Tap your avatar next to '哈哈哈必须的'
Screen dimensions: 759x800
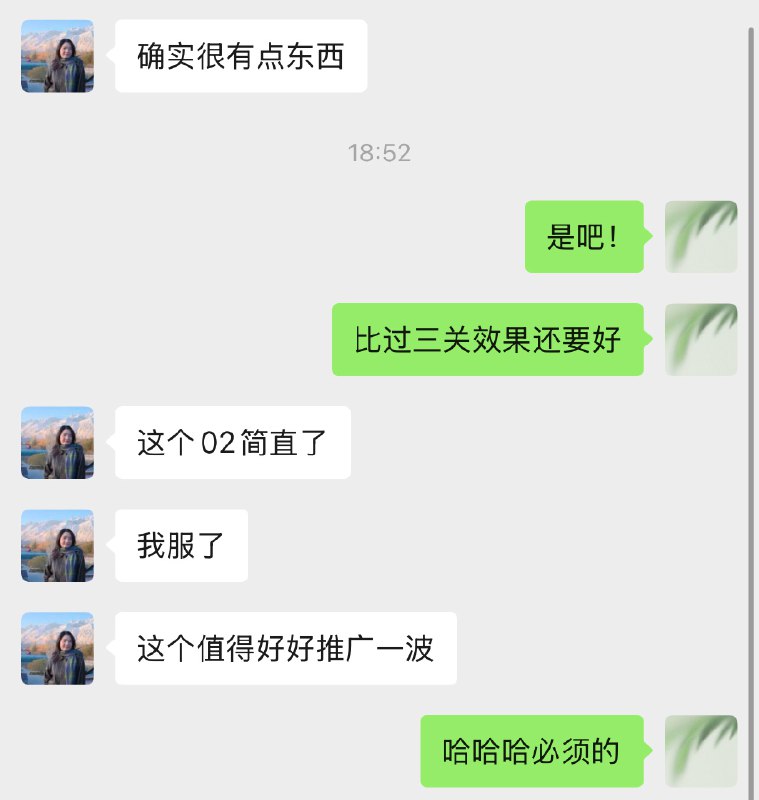coord(701,748)
